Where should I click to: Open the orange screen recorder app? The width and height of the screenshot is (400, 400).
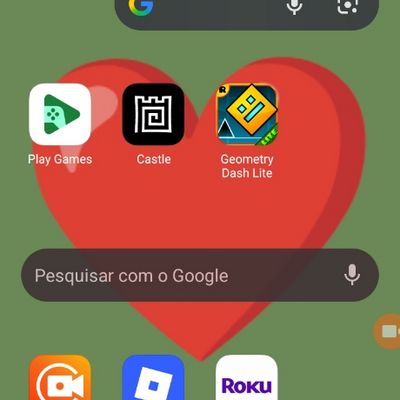point(60,377)
